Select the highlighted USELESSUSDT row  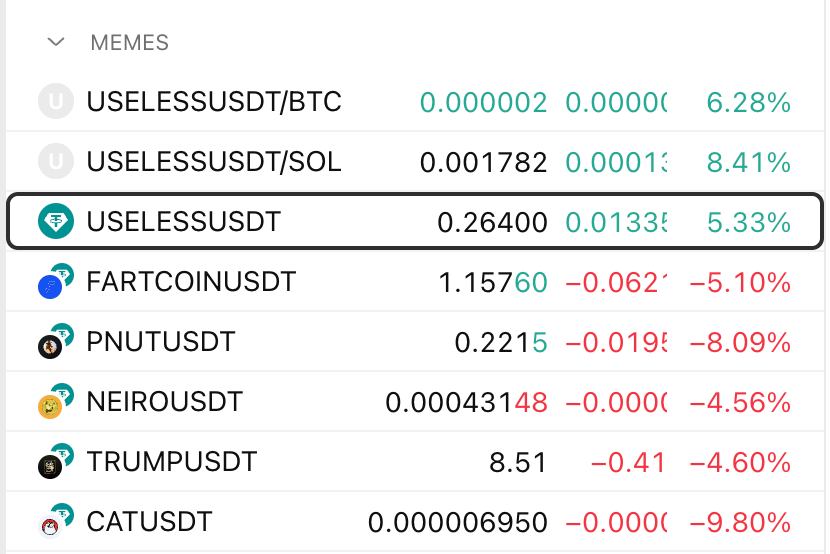pyautogui.click(x=415, y=221)
